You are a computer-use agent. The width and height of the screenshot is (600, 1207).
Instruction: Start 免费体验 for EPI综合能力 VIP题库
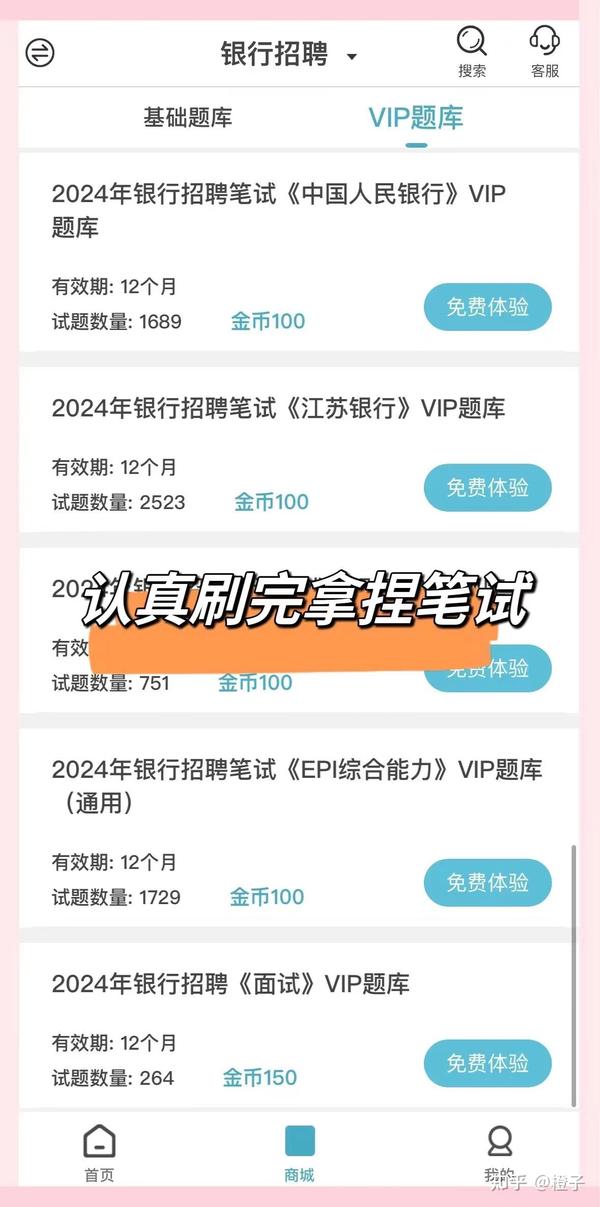tap(488, 883)
